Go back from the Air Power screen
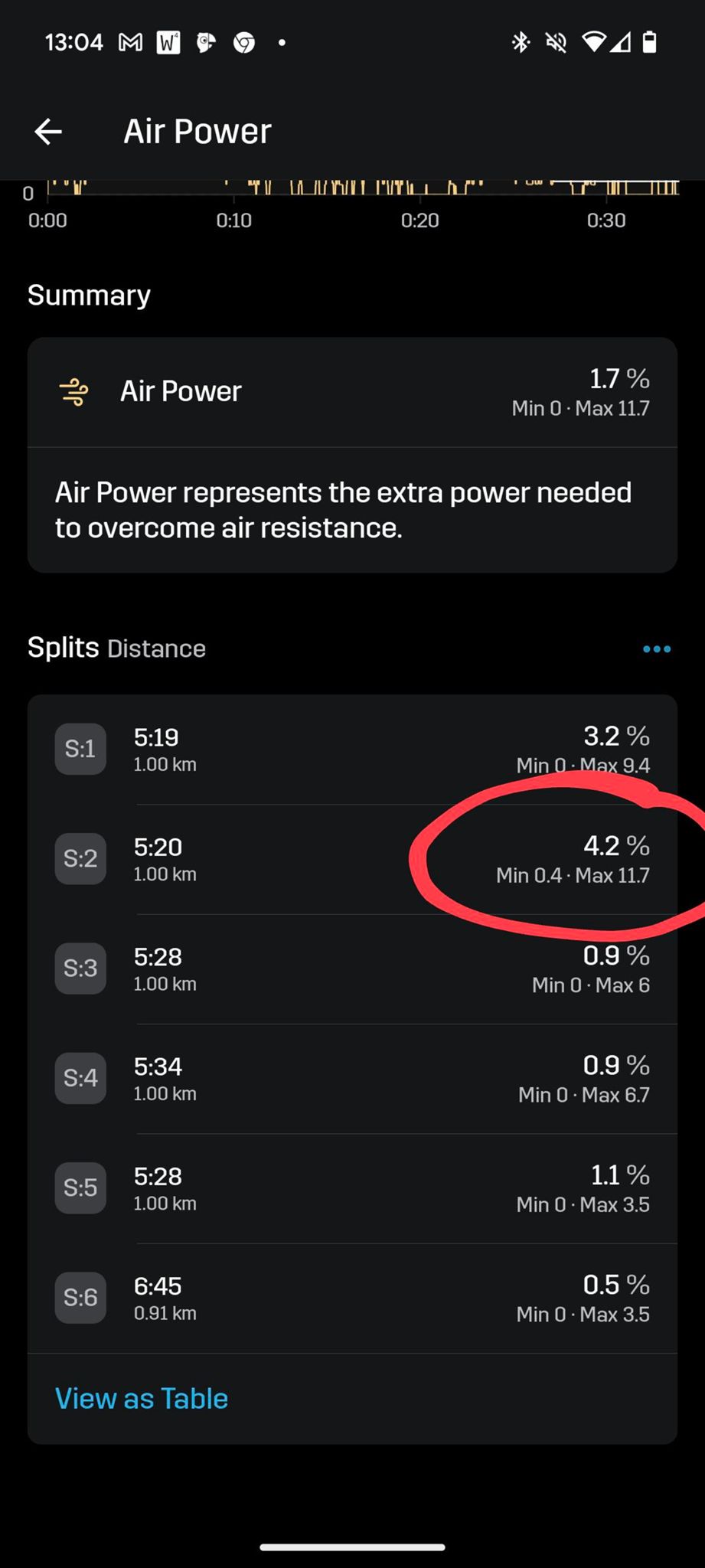Image resolution: width=705 pixels, height=1568 pixels. pyautogui.click(x=48, y=132)
